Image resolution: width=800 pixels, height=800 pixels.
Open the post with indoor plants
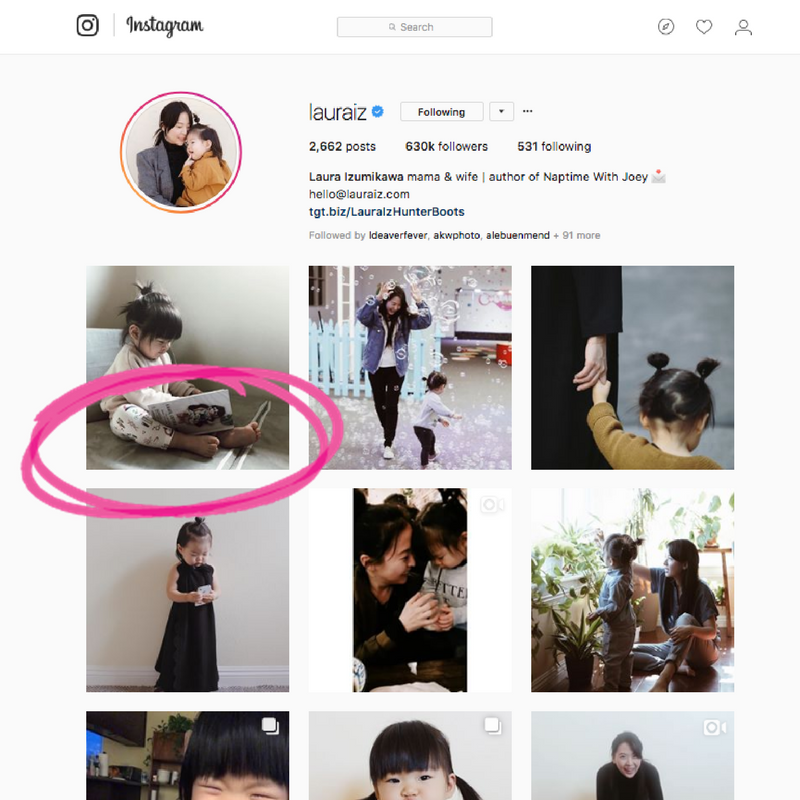[x=632, y=590]
